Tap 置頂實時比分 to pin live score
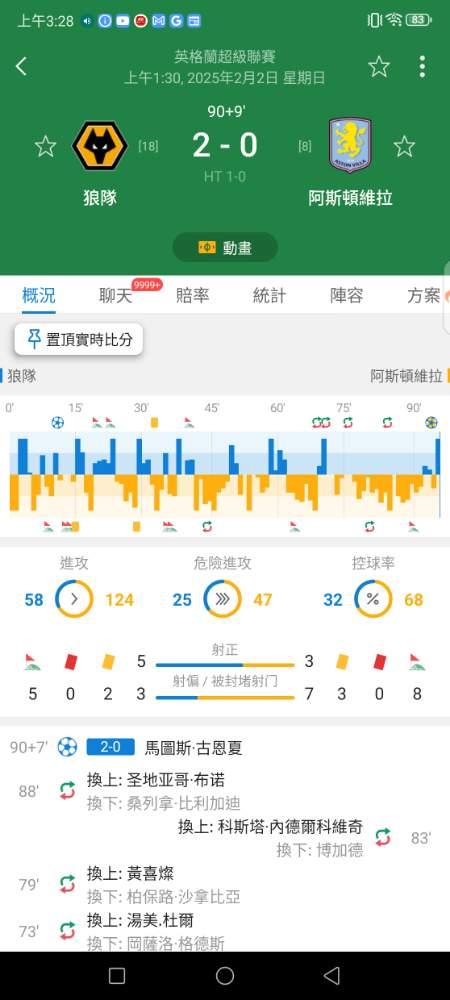The height and width of the screenshot is (1000, 450). tap(79, 339)
